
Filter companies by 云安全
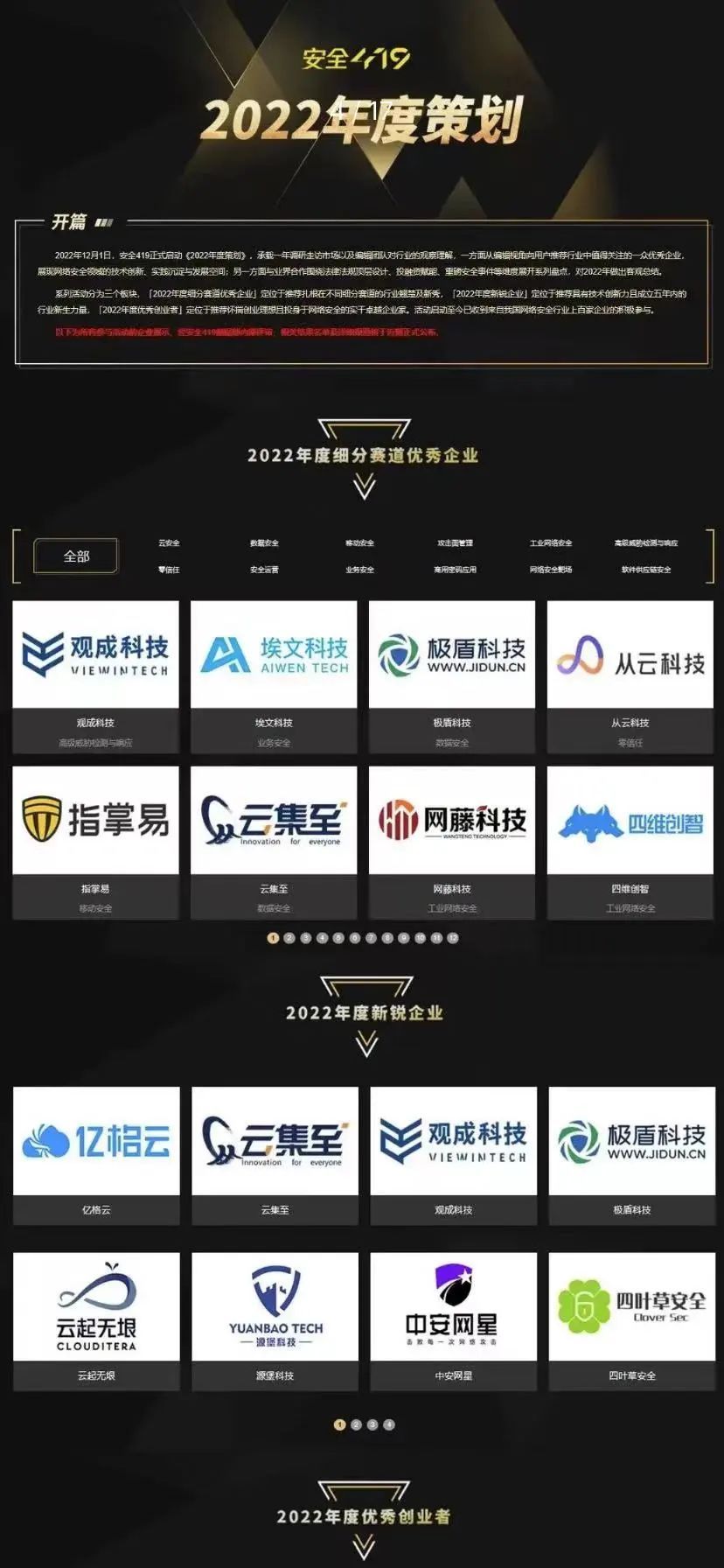point(169,543)
